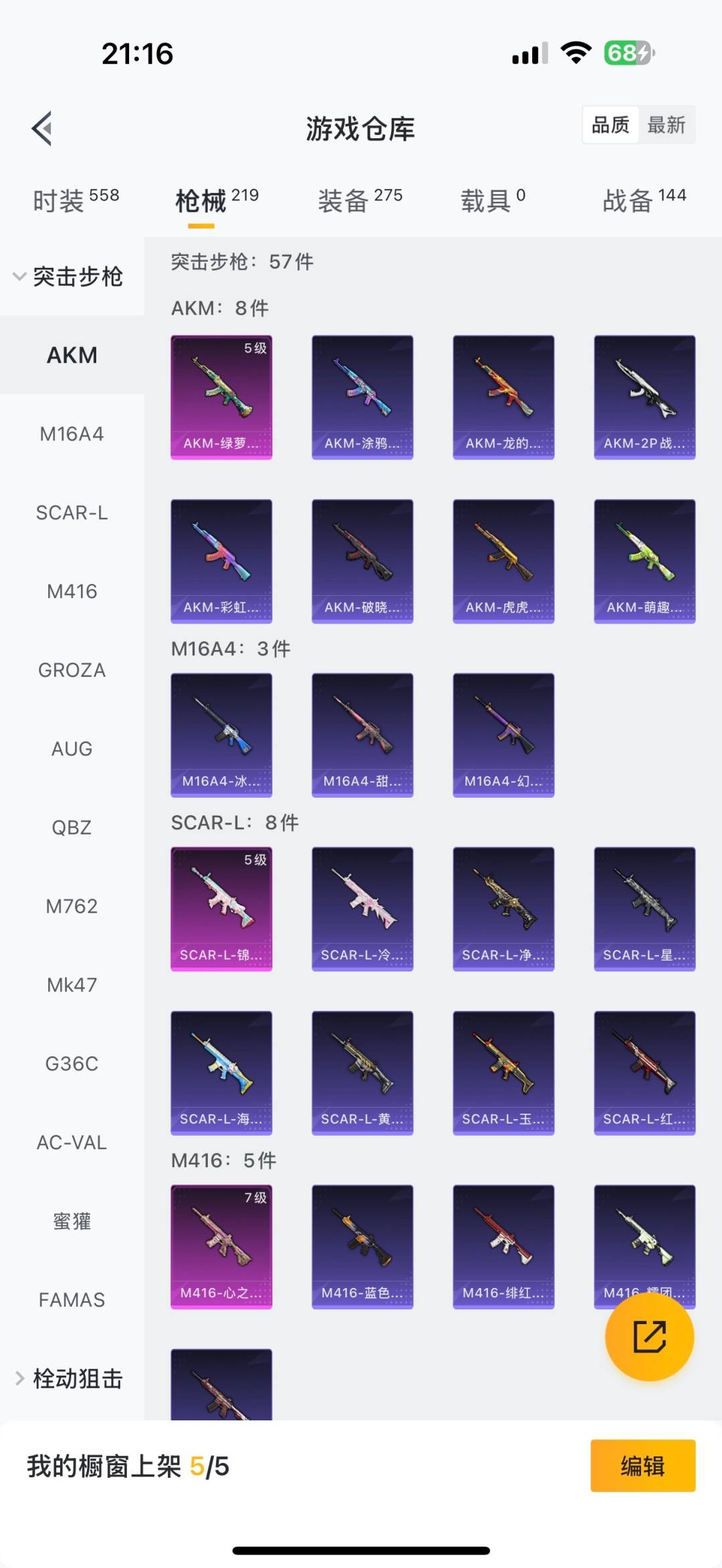Open the 装备 tab
The image size is (722, 1568).
pyautogui.click(x=360, y=200)
